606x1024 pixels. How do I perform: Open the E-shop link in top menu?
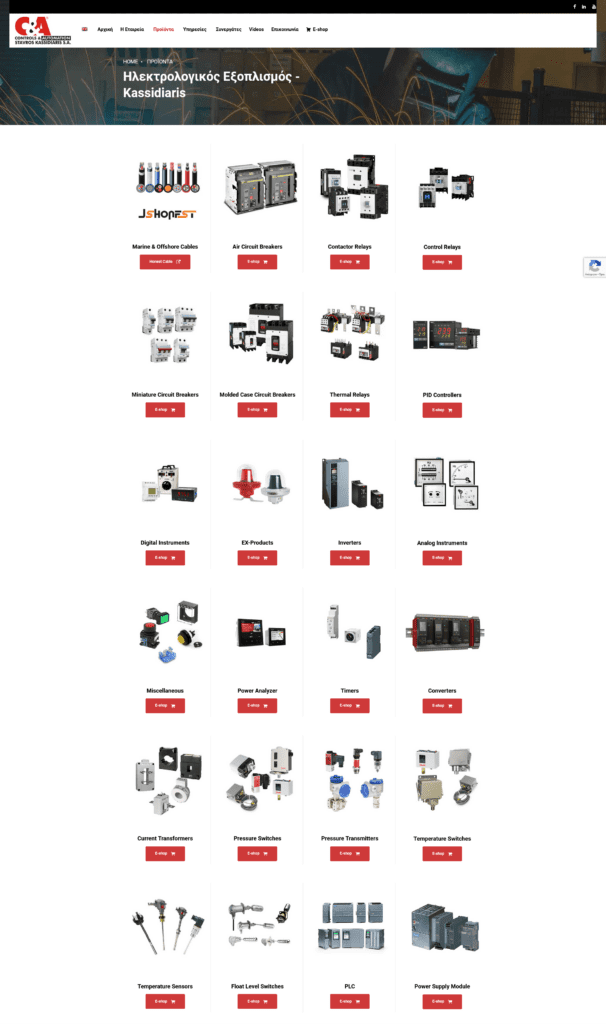(318, 29)
